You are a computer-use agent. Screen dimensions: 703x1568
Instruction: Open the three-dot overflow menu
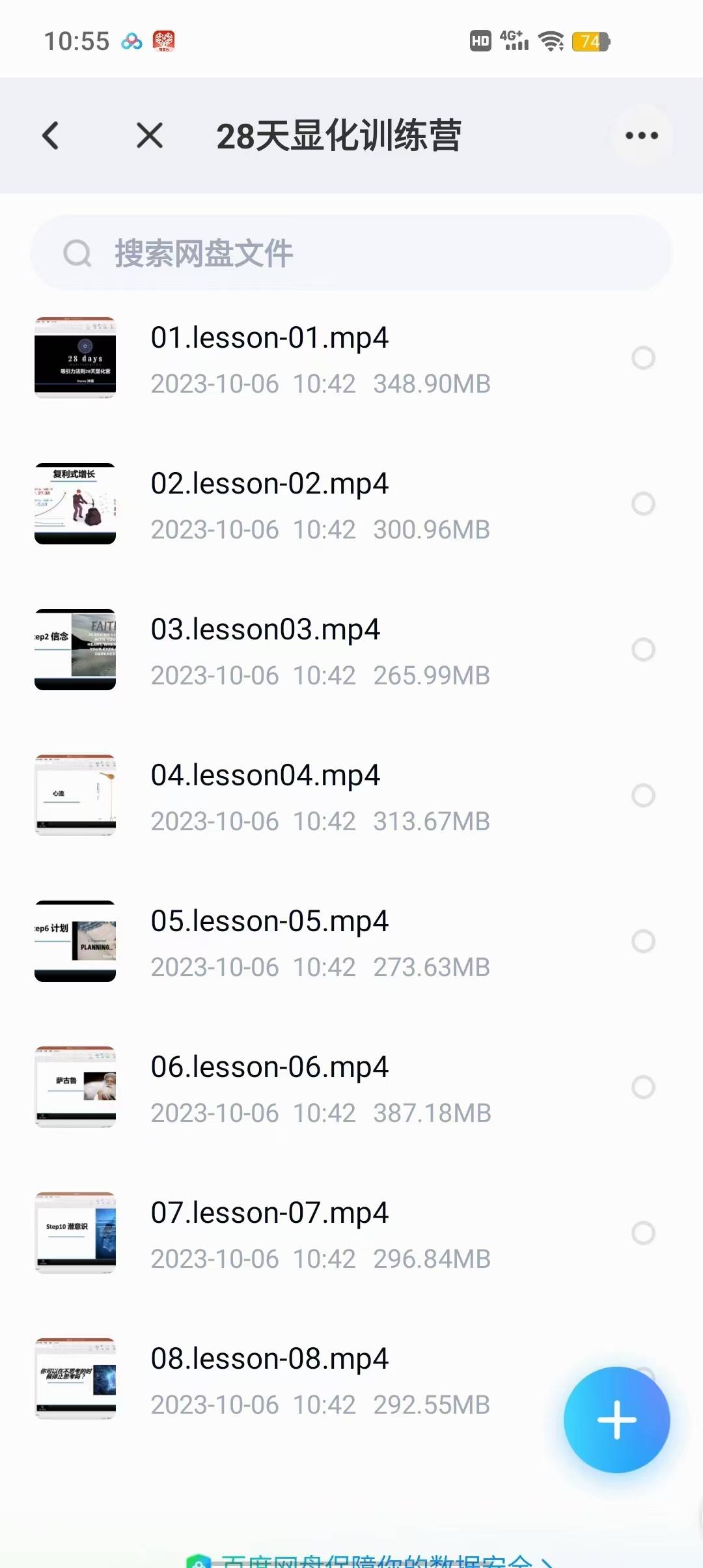pyautogui.click(x=641, y=135)
